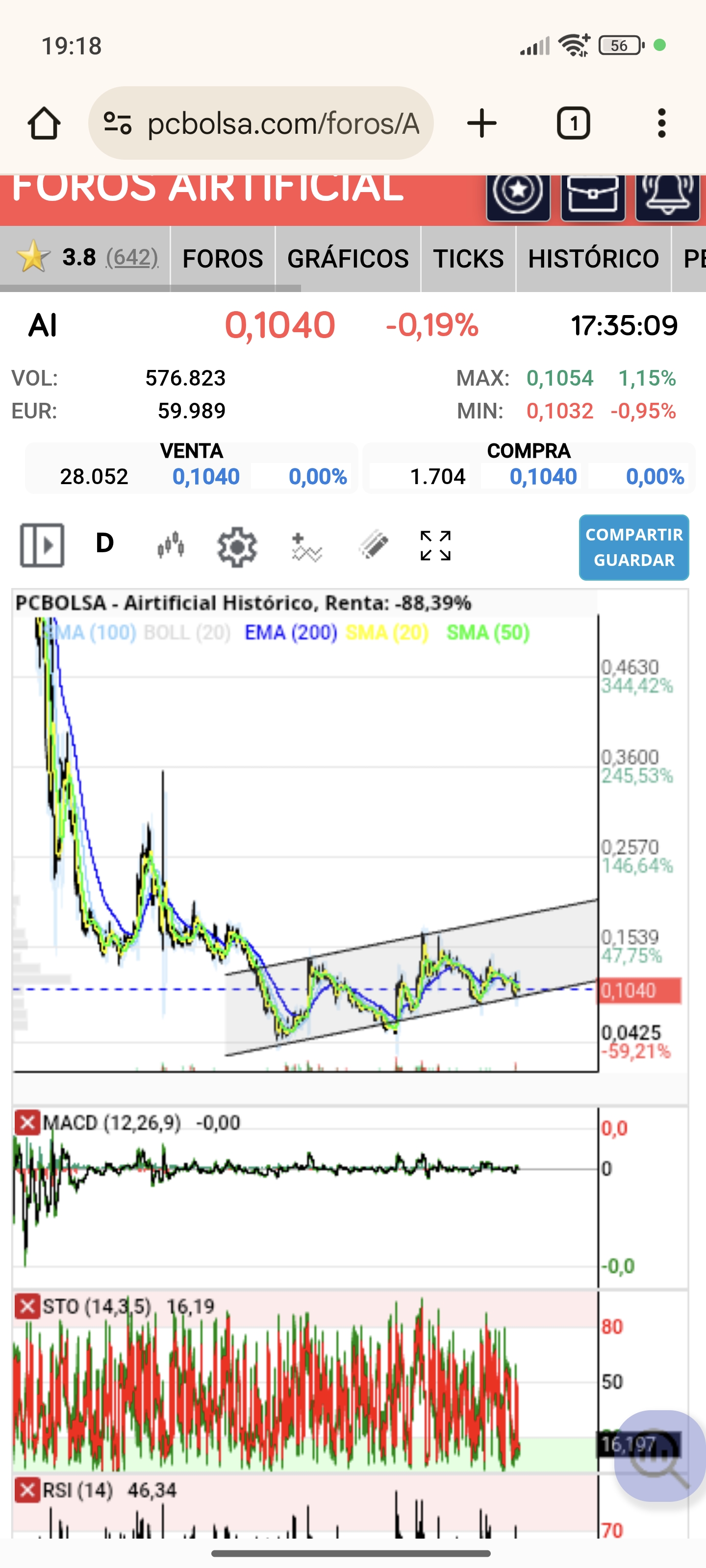The width and height of the screenshot is (706, 1568).
Task: Open chart settings gear
Action: [x=237, y=547]
